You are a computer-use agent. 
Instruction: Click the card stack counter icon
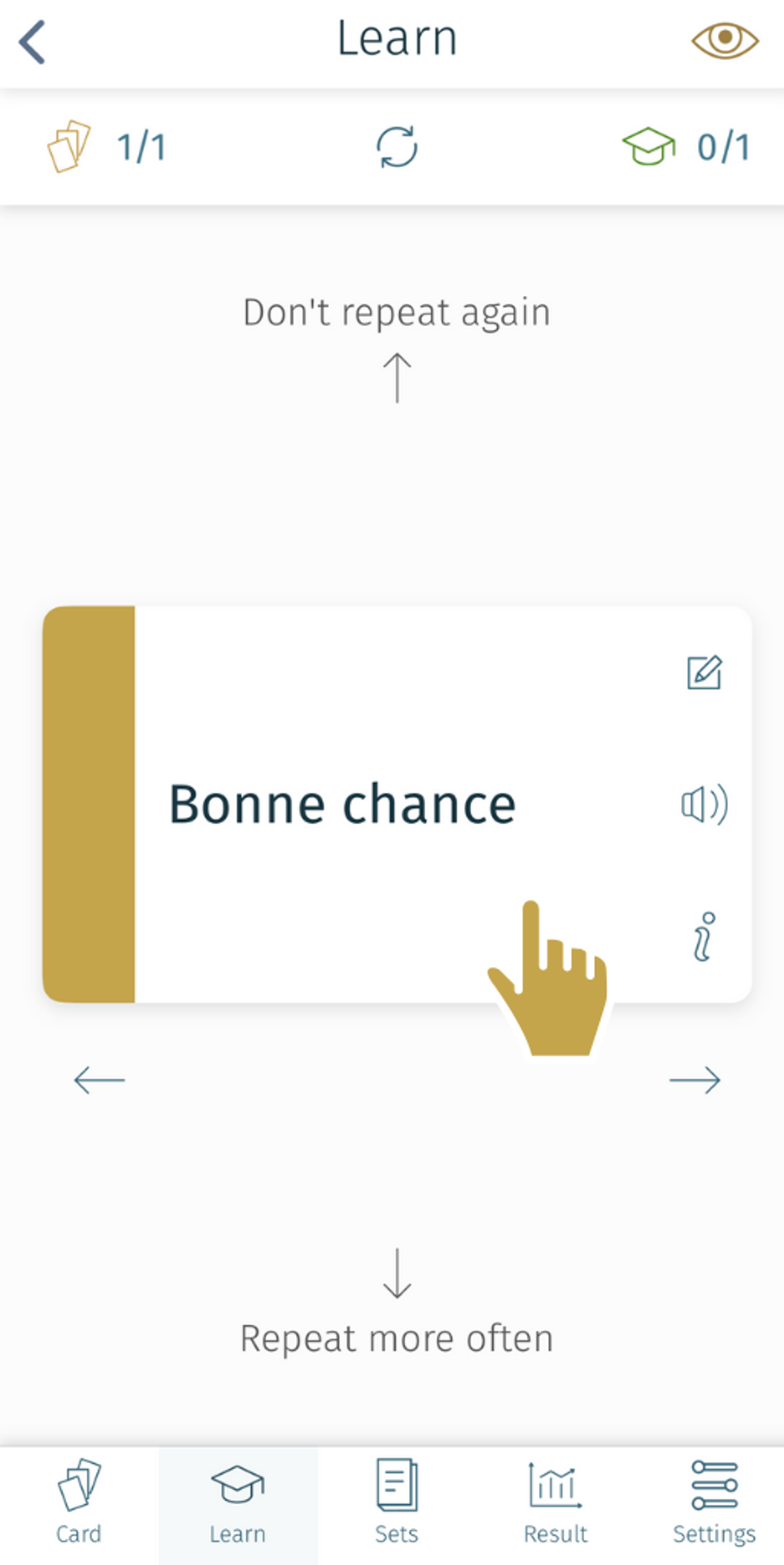(x=71, y=146)
